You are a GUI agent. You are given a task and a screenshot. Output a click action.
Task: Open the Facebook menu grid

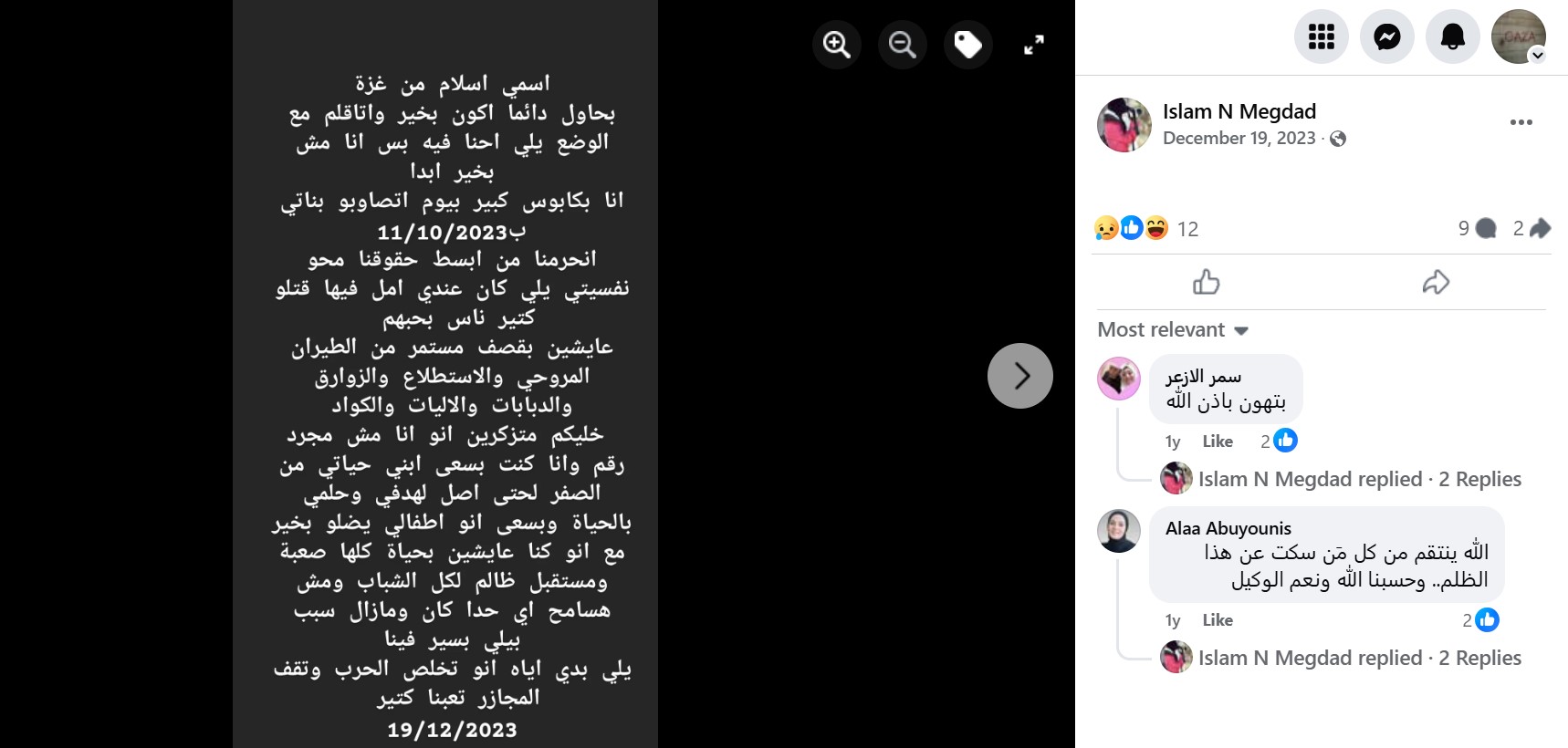tap(1321, 36)
